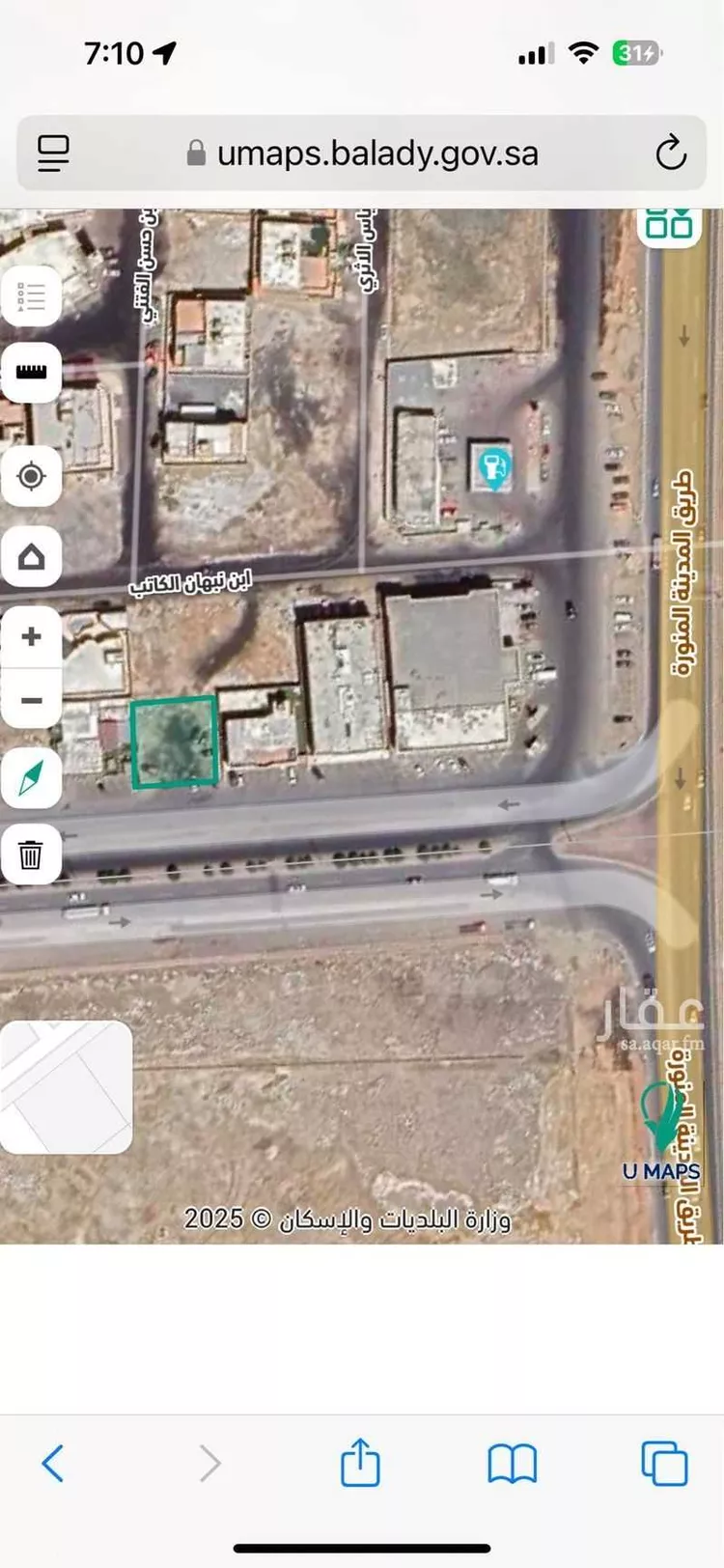Open the Share sheet in Safari
This screenshot has width=724, height=1568.
click(360, 1463)
